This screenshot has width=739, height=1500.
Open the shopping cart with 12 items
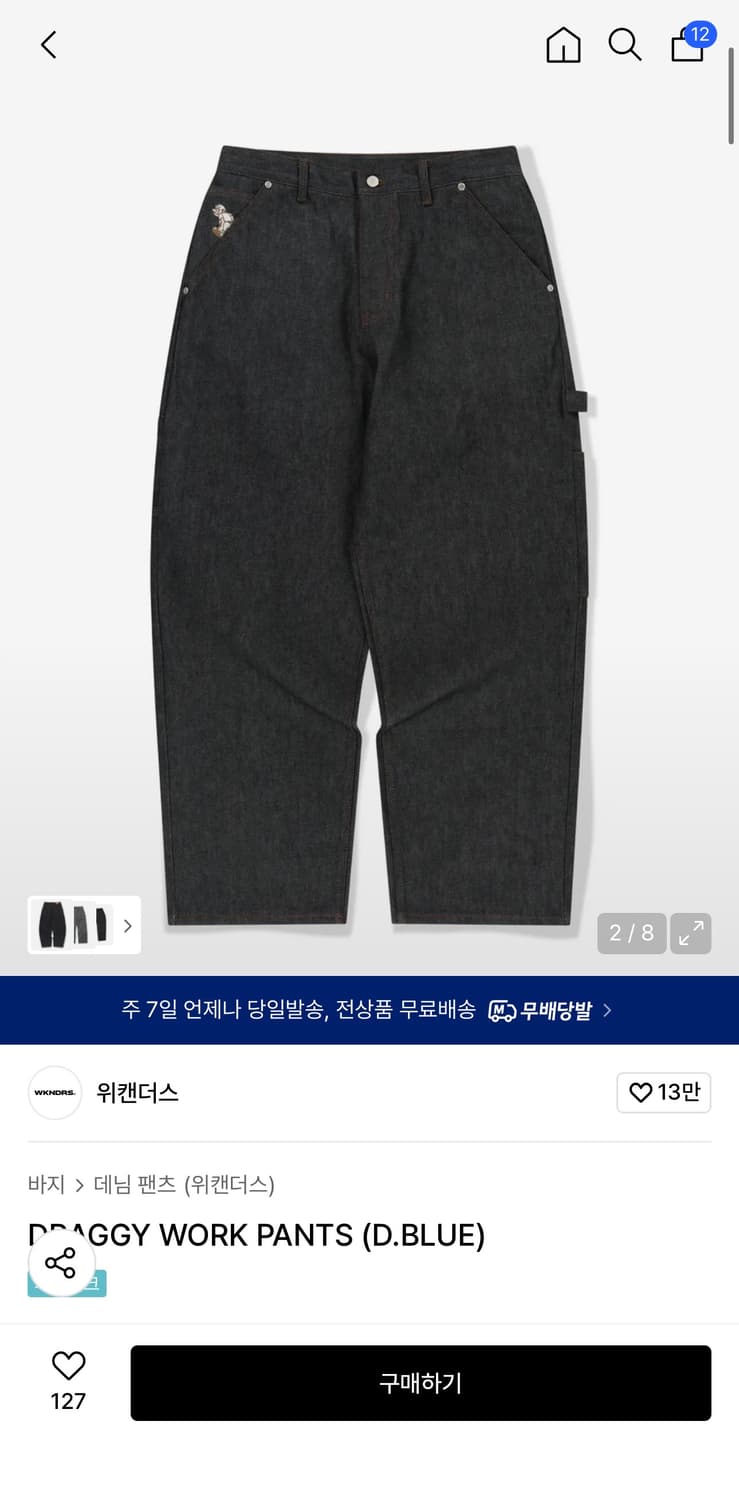[x=687, y=47]
